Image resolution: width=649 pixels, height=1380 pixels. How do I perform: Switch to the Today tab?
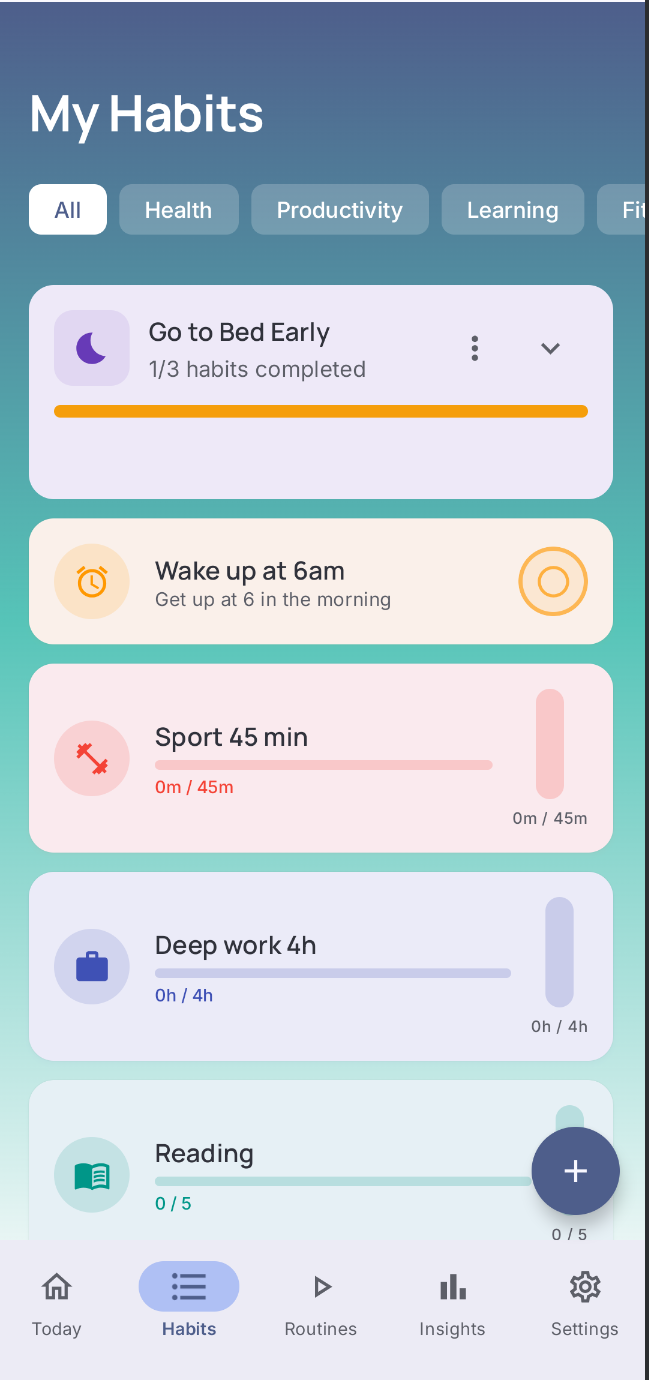[57, 1304]
